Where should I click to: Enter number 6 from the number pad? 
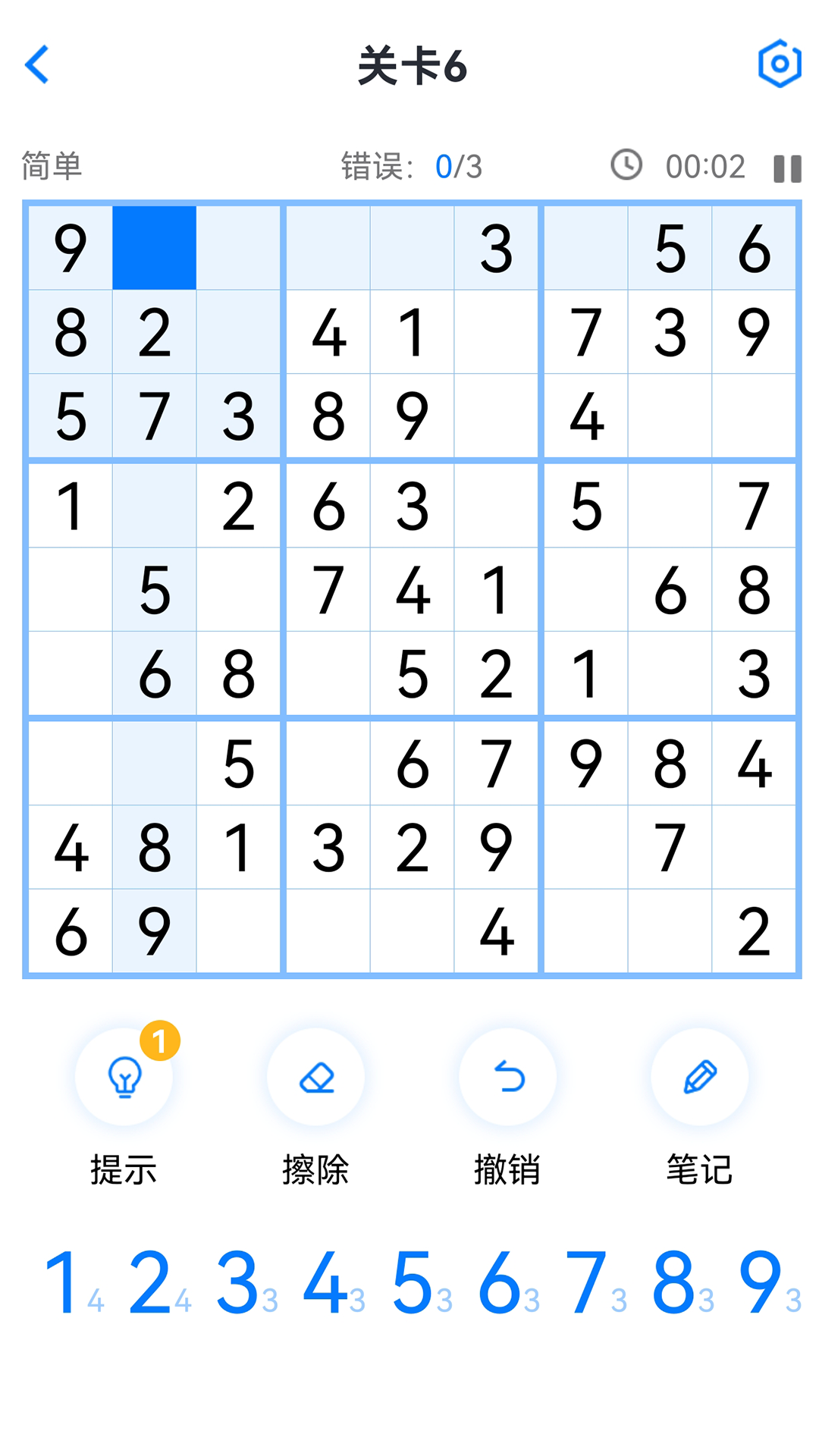508,1283
